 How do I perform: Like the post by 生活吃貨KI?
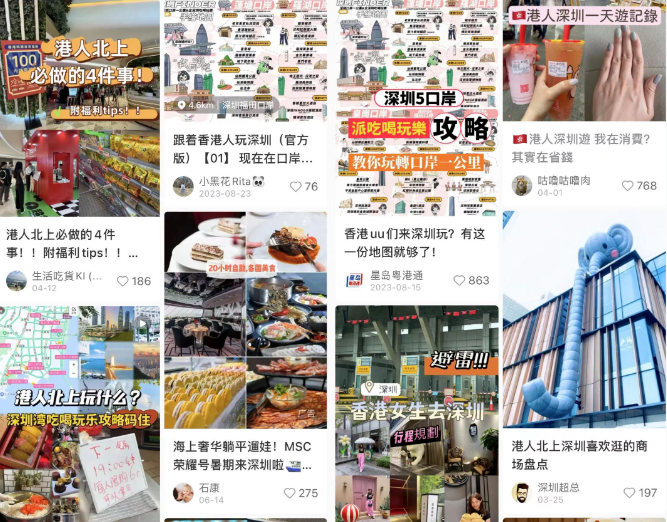point(124,281)
